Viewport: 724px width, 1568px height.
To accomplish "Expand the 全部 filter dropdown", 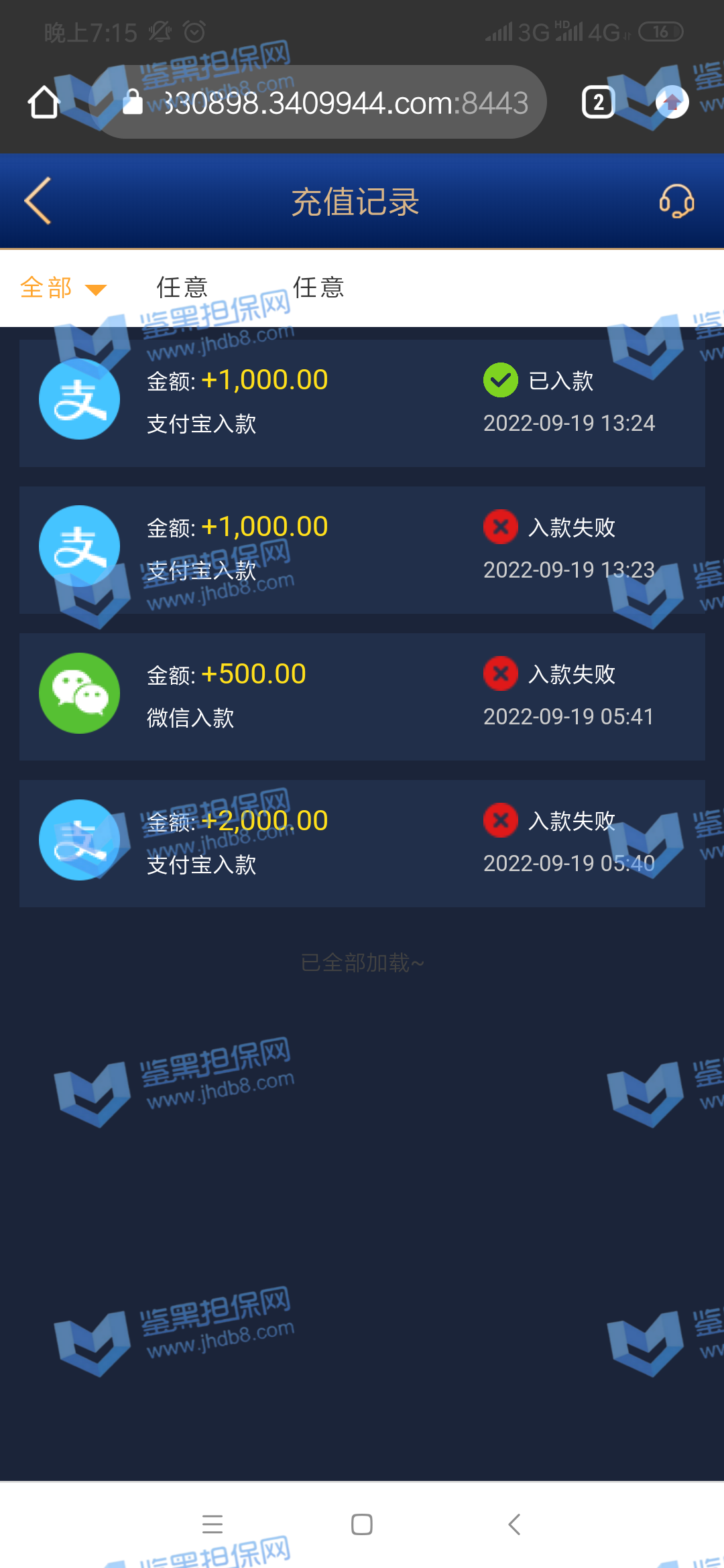I will pyautogui.click(x=62, y=288).
